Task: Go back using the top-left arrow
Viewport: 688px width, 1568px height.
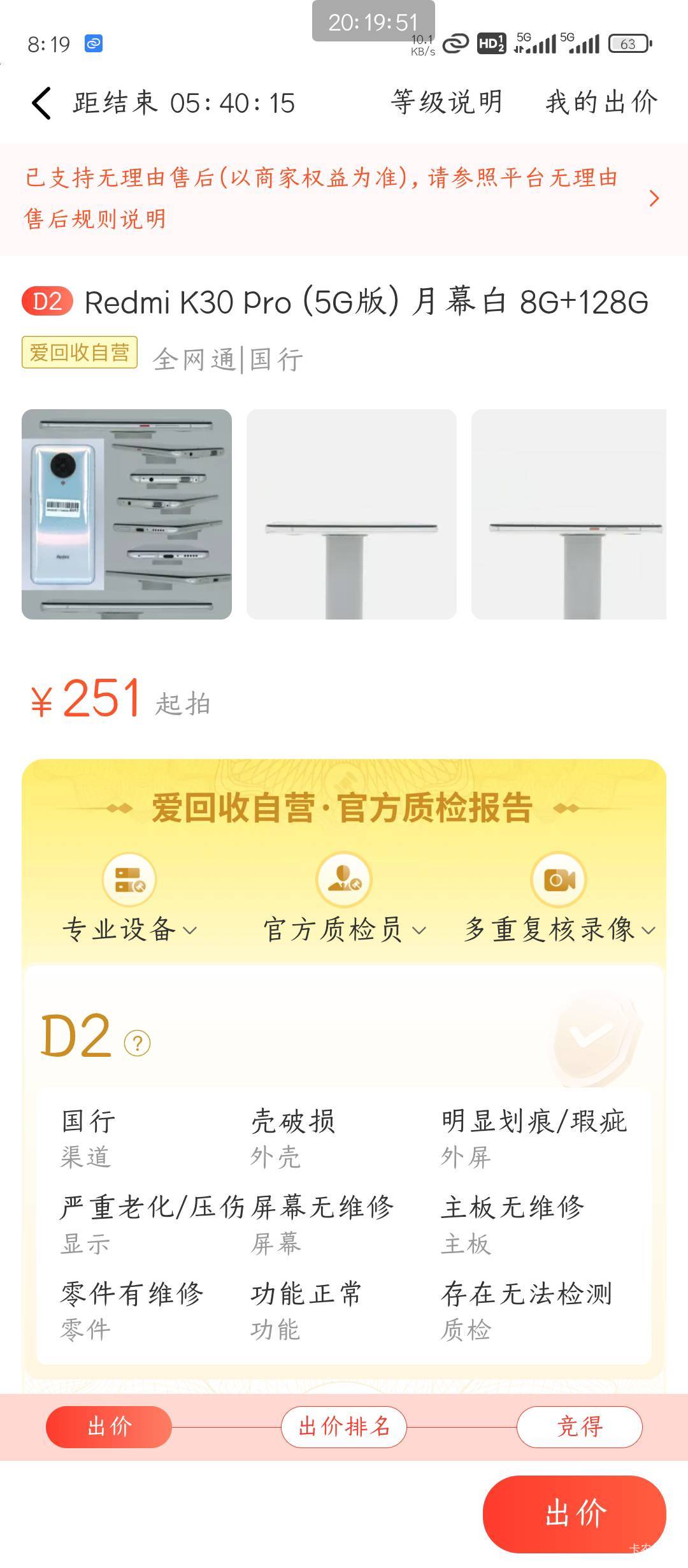Action: (x=42, y=103)
